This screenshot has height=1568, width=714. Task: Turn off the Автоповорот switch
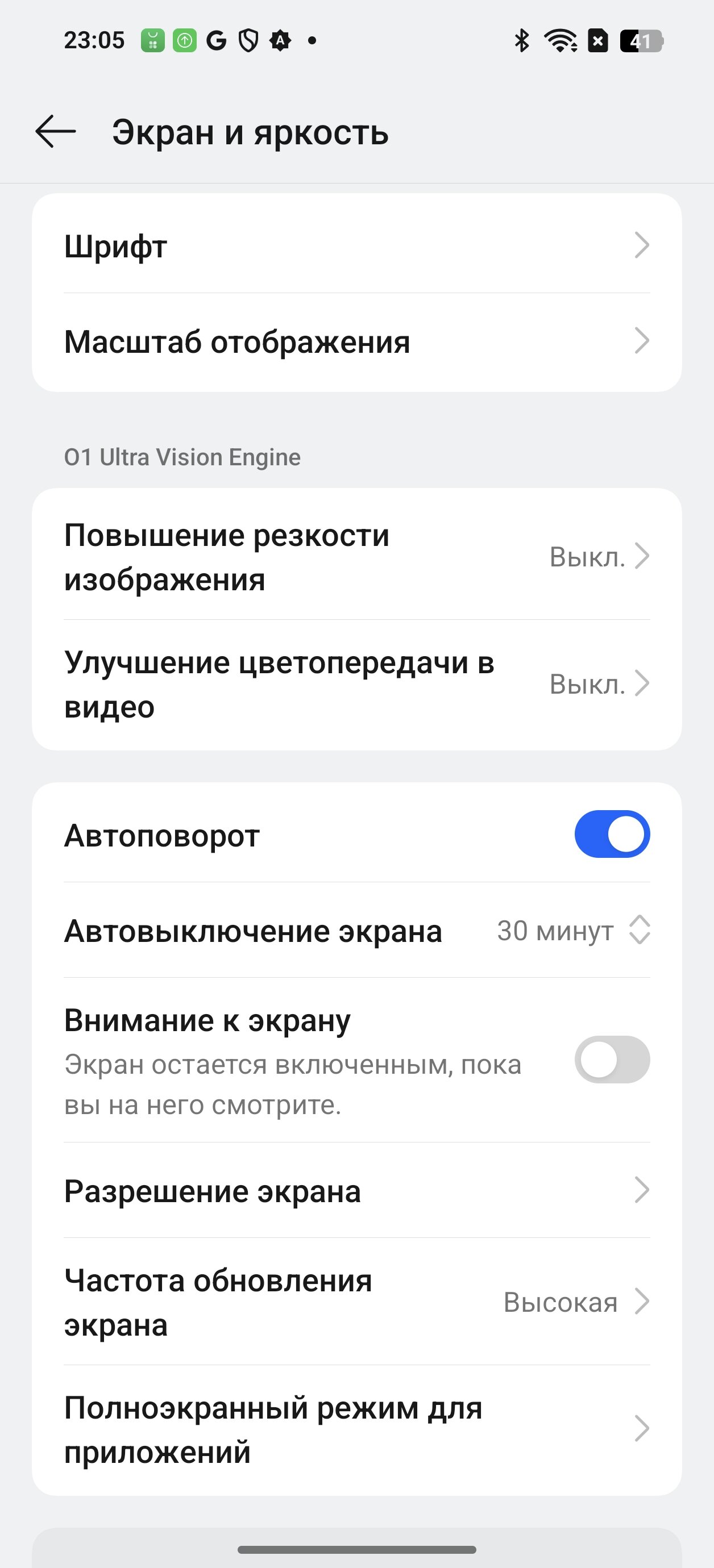[612, 834]
